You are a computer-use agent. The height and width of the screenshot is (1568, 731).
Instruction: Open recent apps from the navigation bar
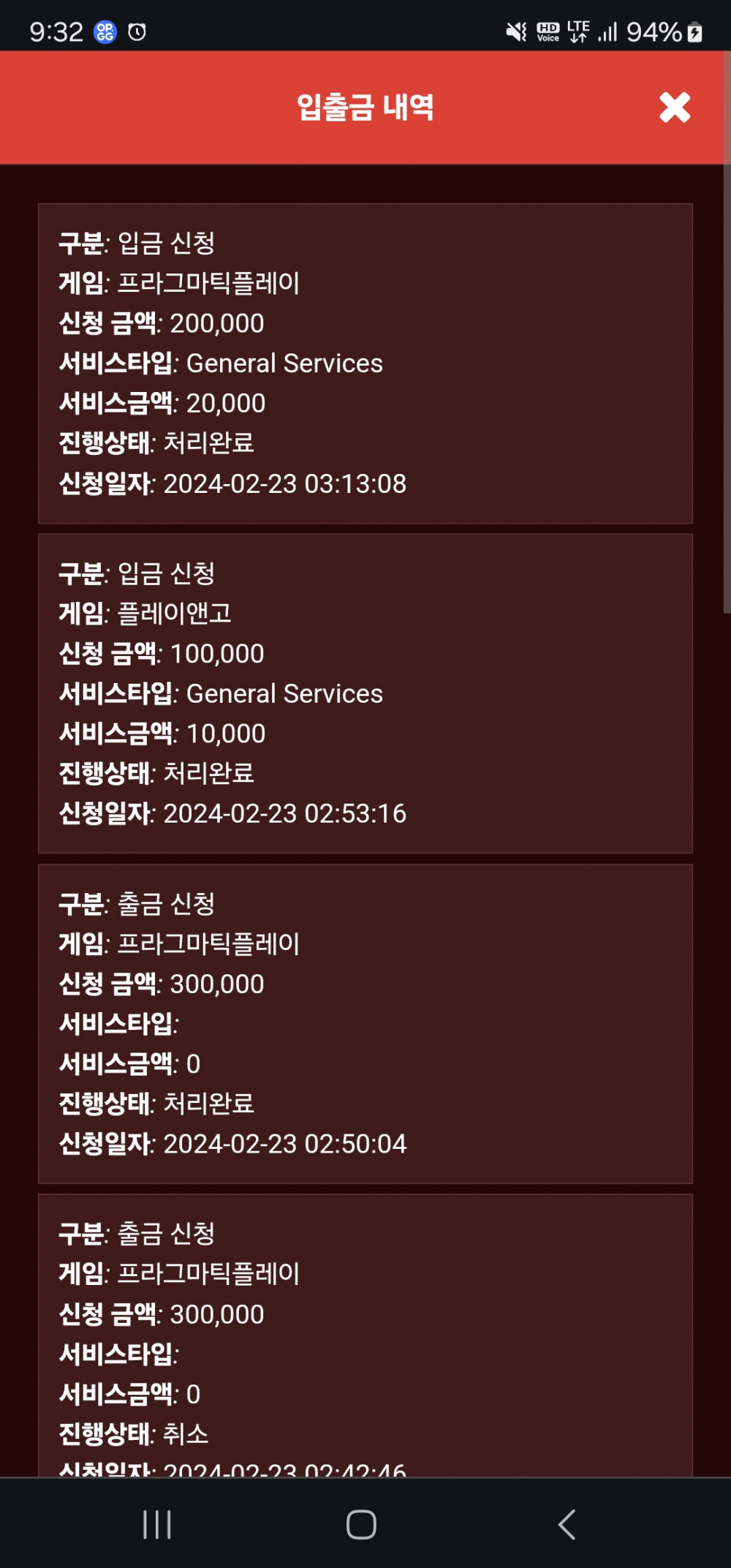click(157, 1525)
